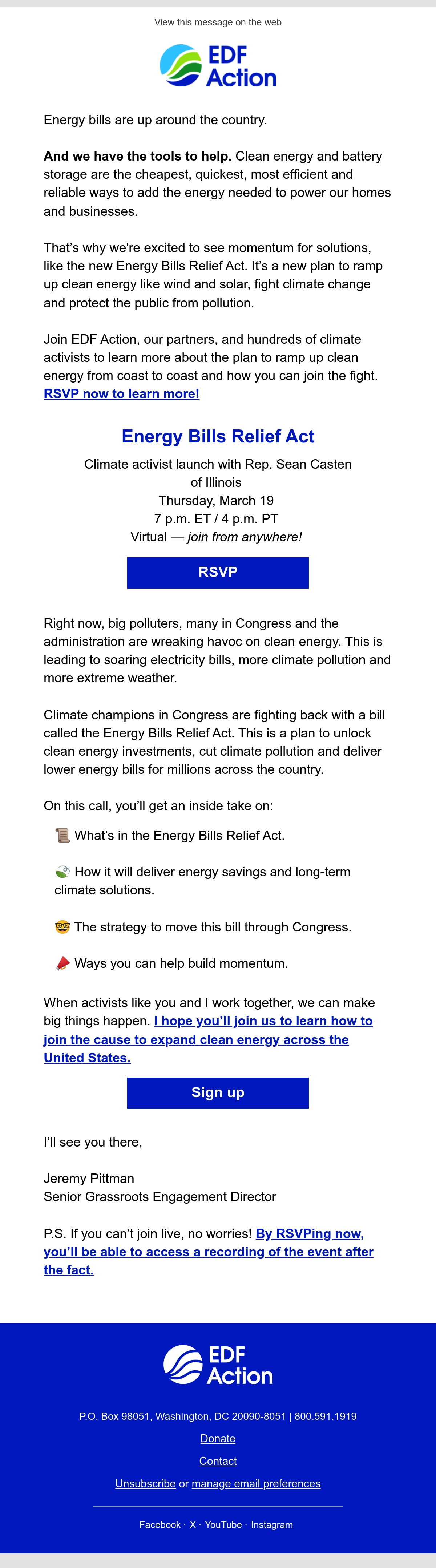Open the Donate link in footer
Viewport: 436px width, 1568px height.
[218, 1439]
